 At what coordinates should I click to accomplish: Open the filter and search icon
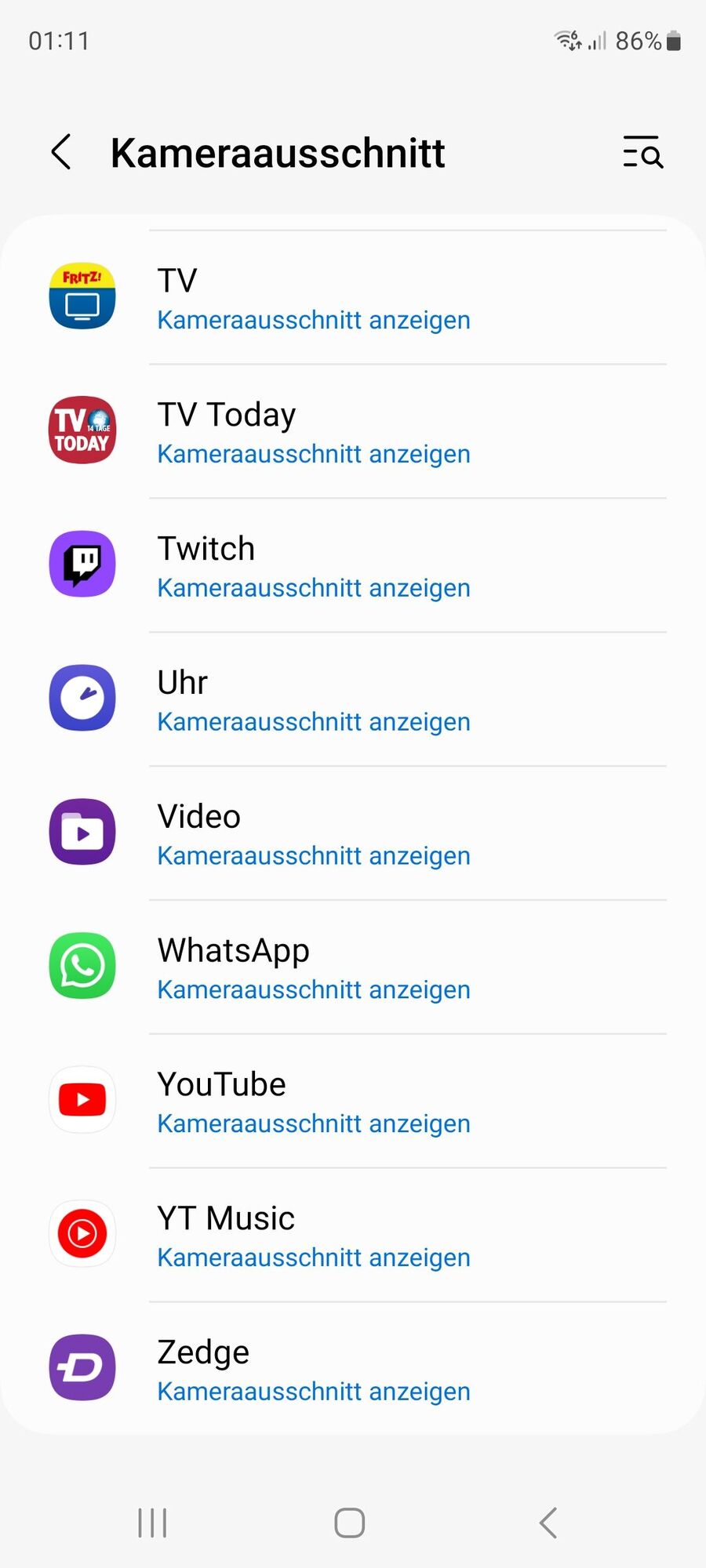[x=642, y=152]
